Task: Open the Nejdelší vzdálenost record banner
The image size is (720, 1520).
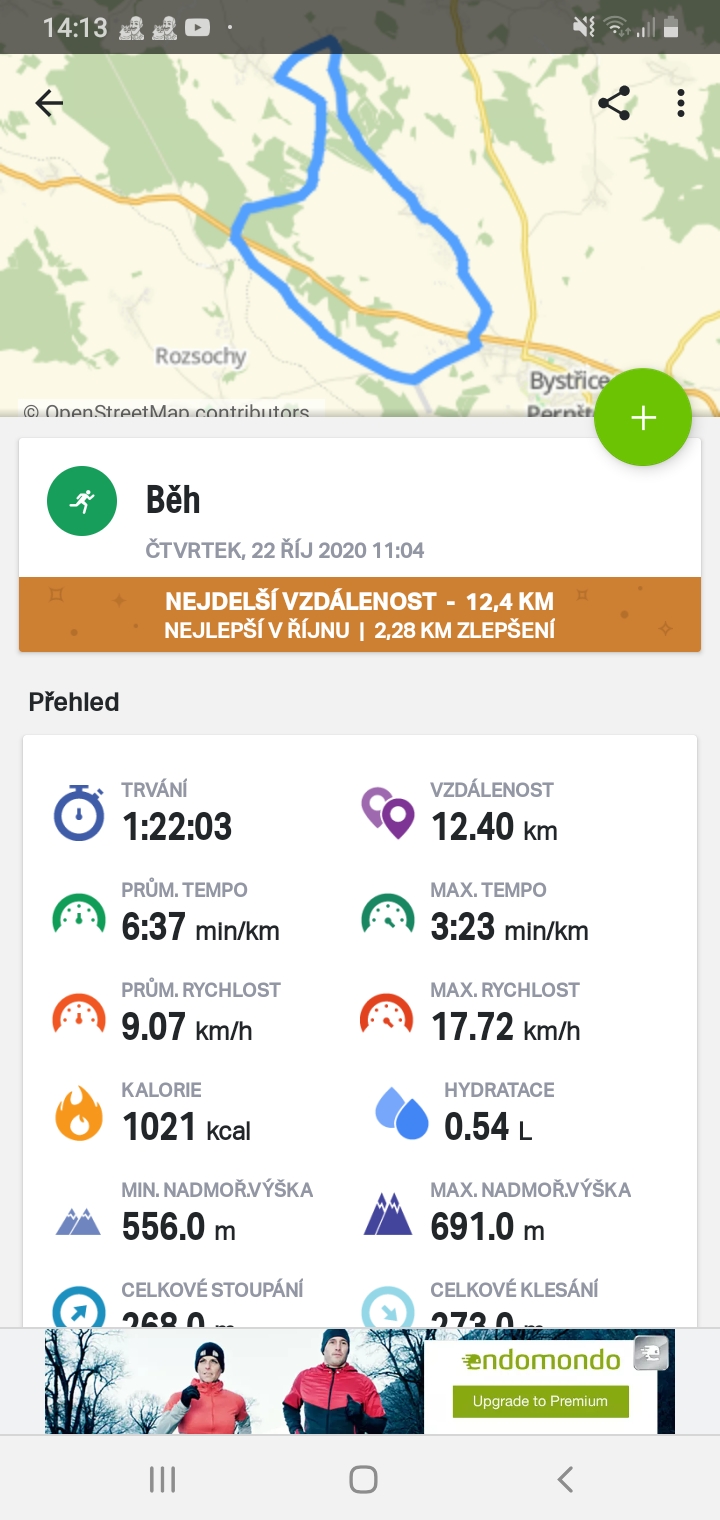Action: tap(359, 615)
